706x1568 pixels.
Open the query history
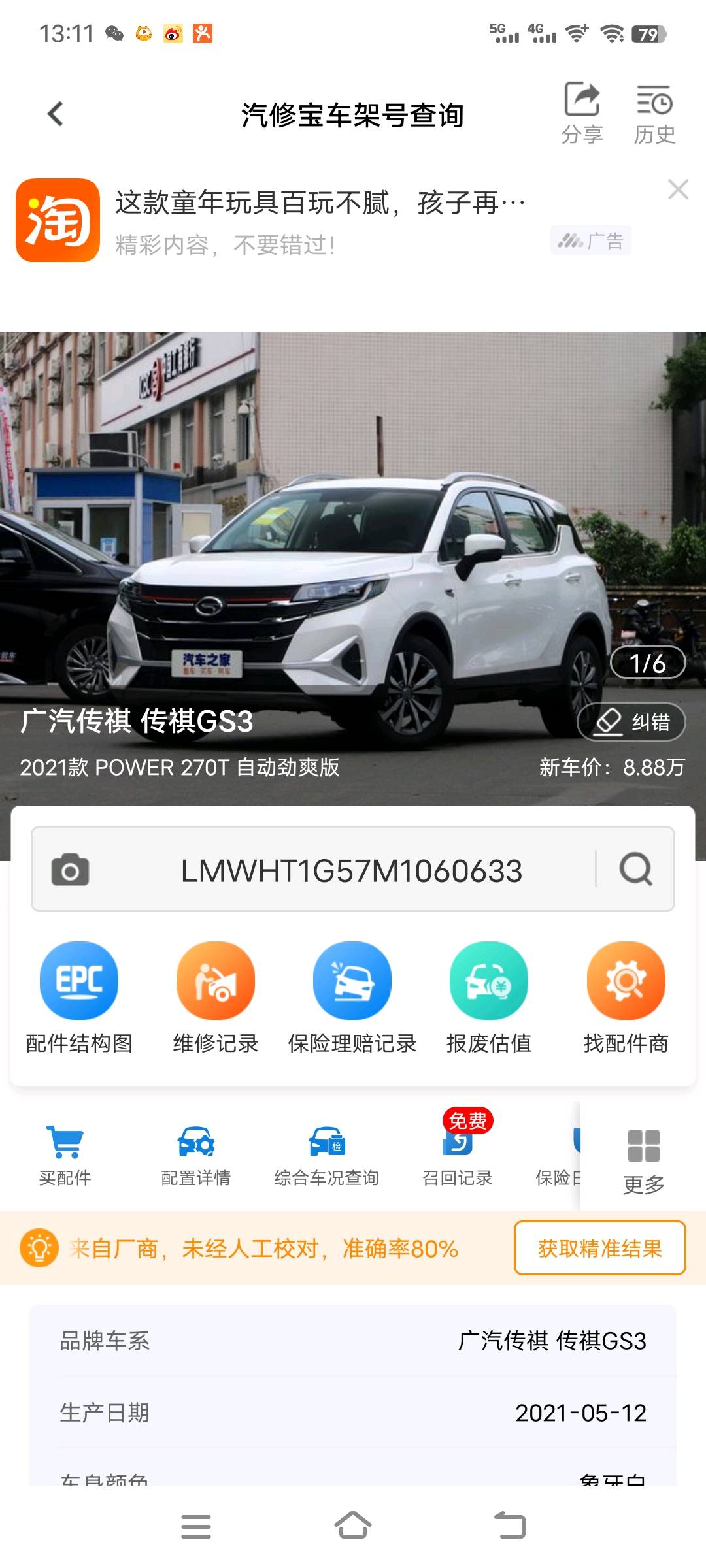(654, 112)
